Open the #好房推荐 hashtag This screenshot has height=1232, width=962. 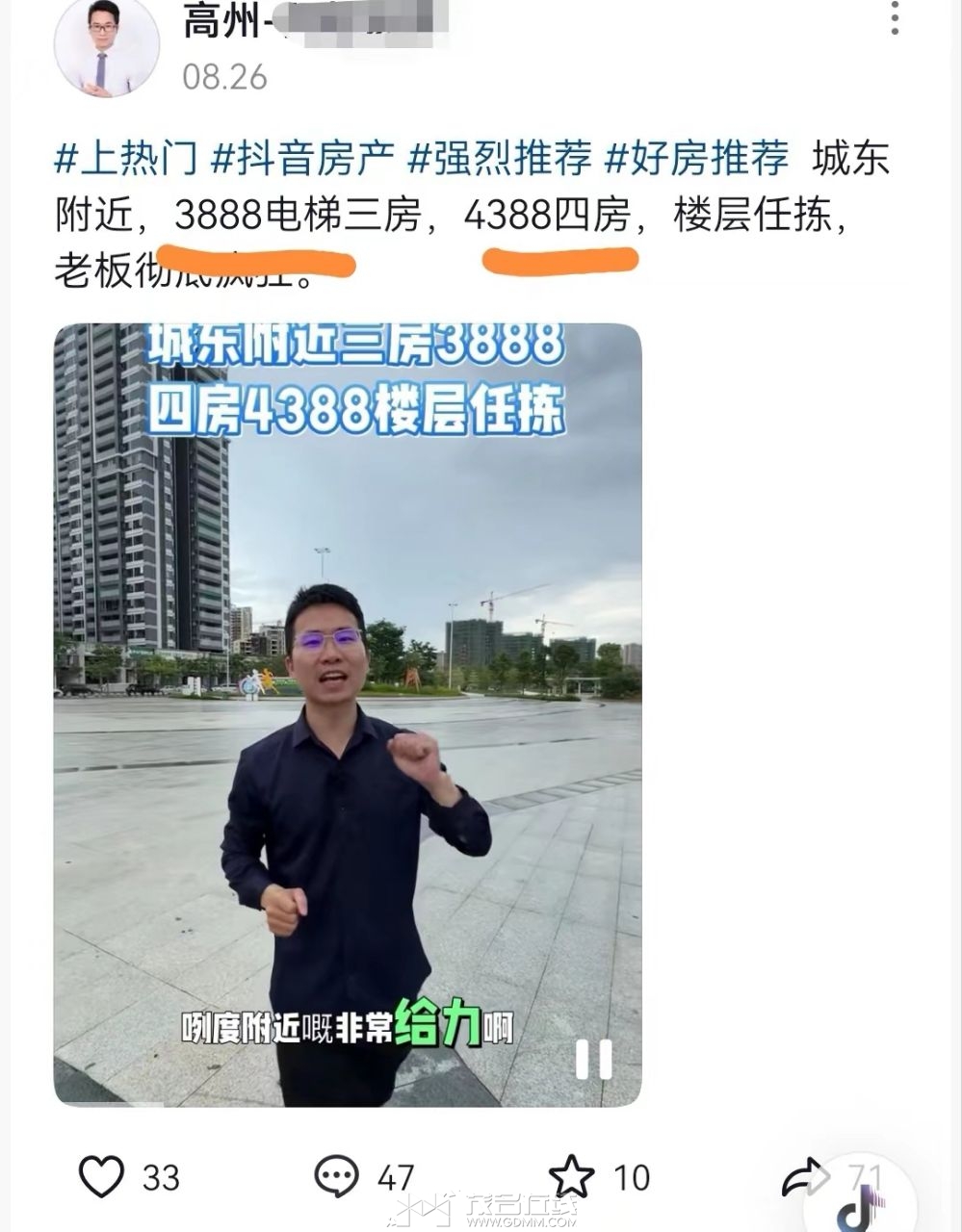(x=696, y=160)
